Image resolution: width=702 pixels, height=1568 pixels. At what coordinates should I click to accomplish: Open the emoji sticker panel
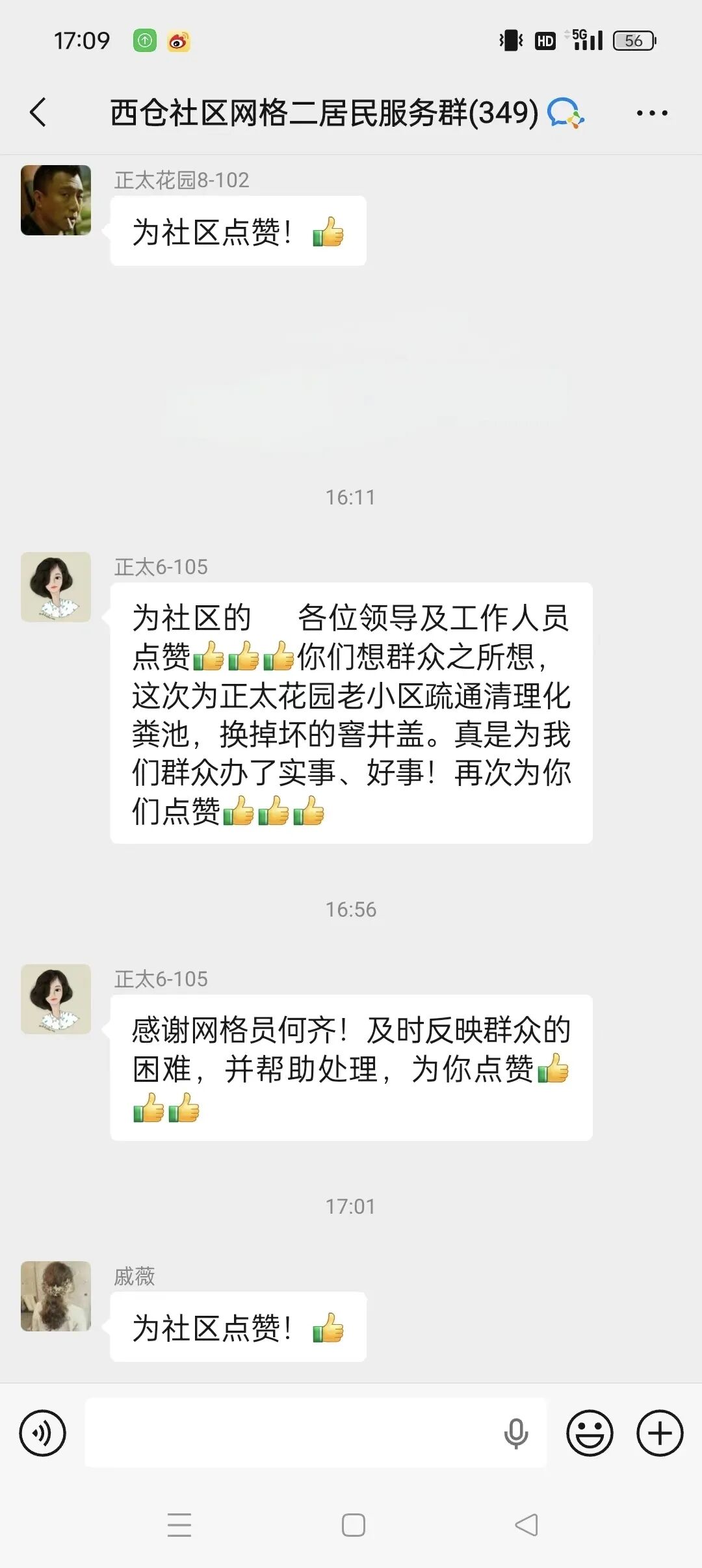[x=590, y=1433]
